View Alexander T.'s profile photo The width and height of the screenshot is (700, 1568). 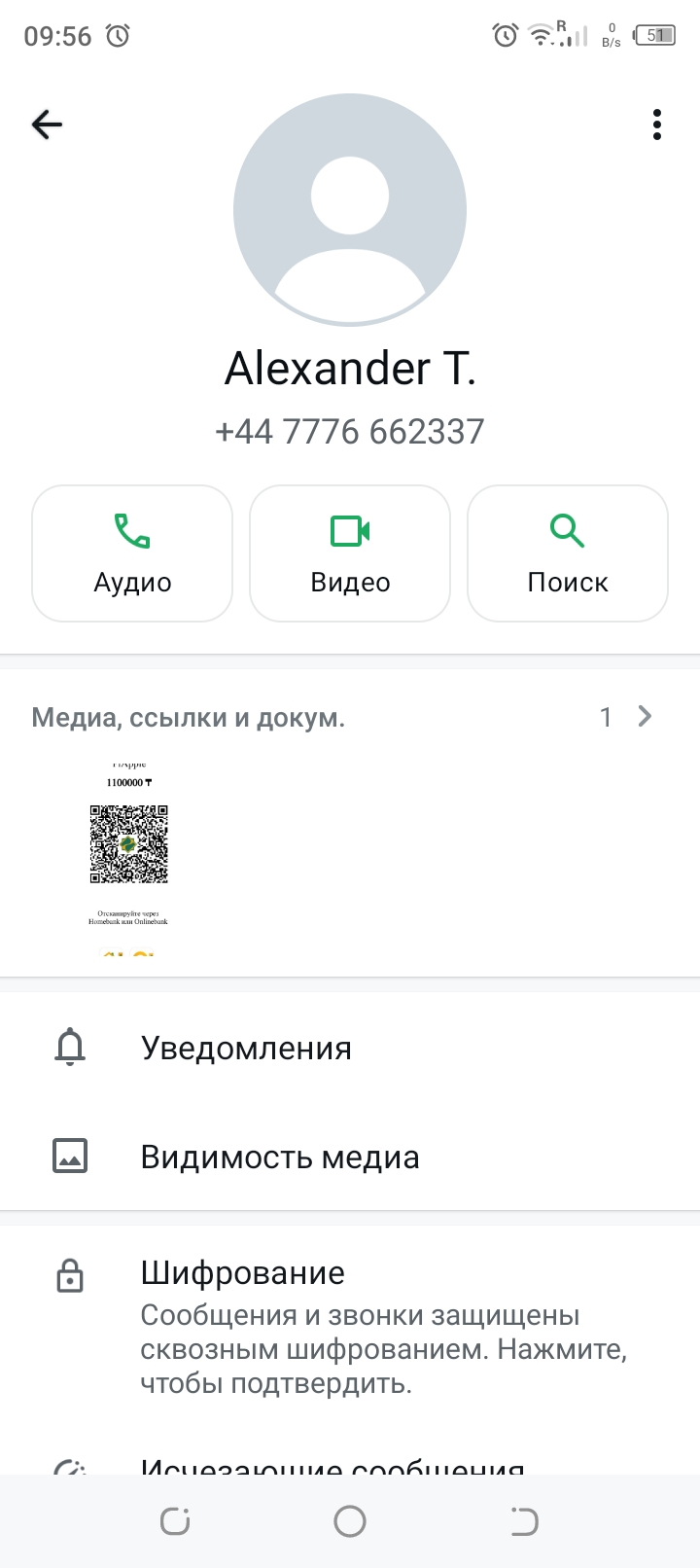[350, 209]
